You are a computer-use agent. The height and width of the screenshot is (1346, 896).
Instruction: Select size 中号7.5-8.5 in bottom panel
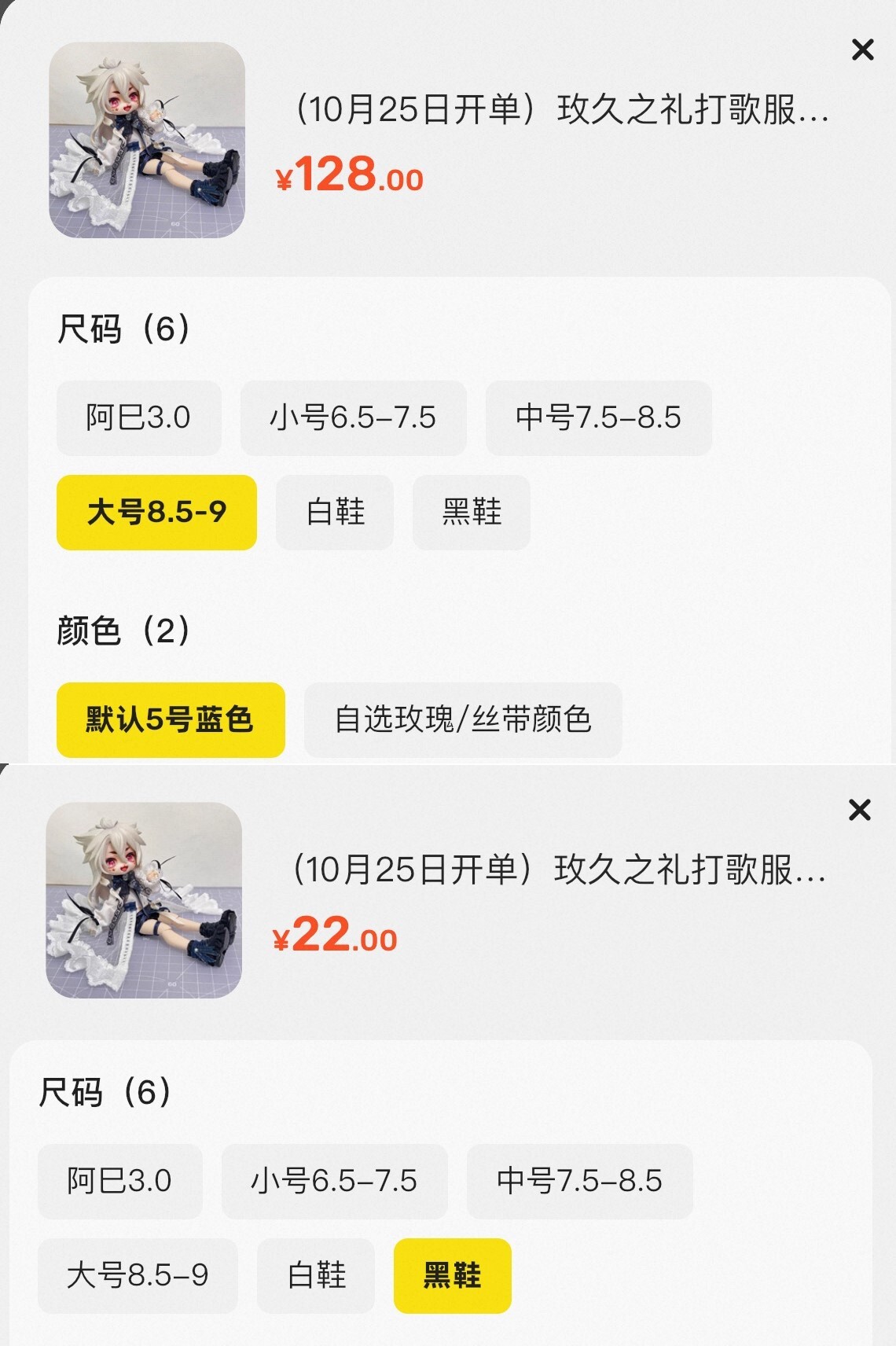(x=581, y=1181)
